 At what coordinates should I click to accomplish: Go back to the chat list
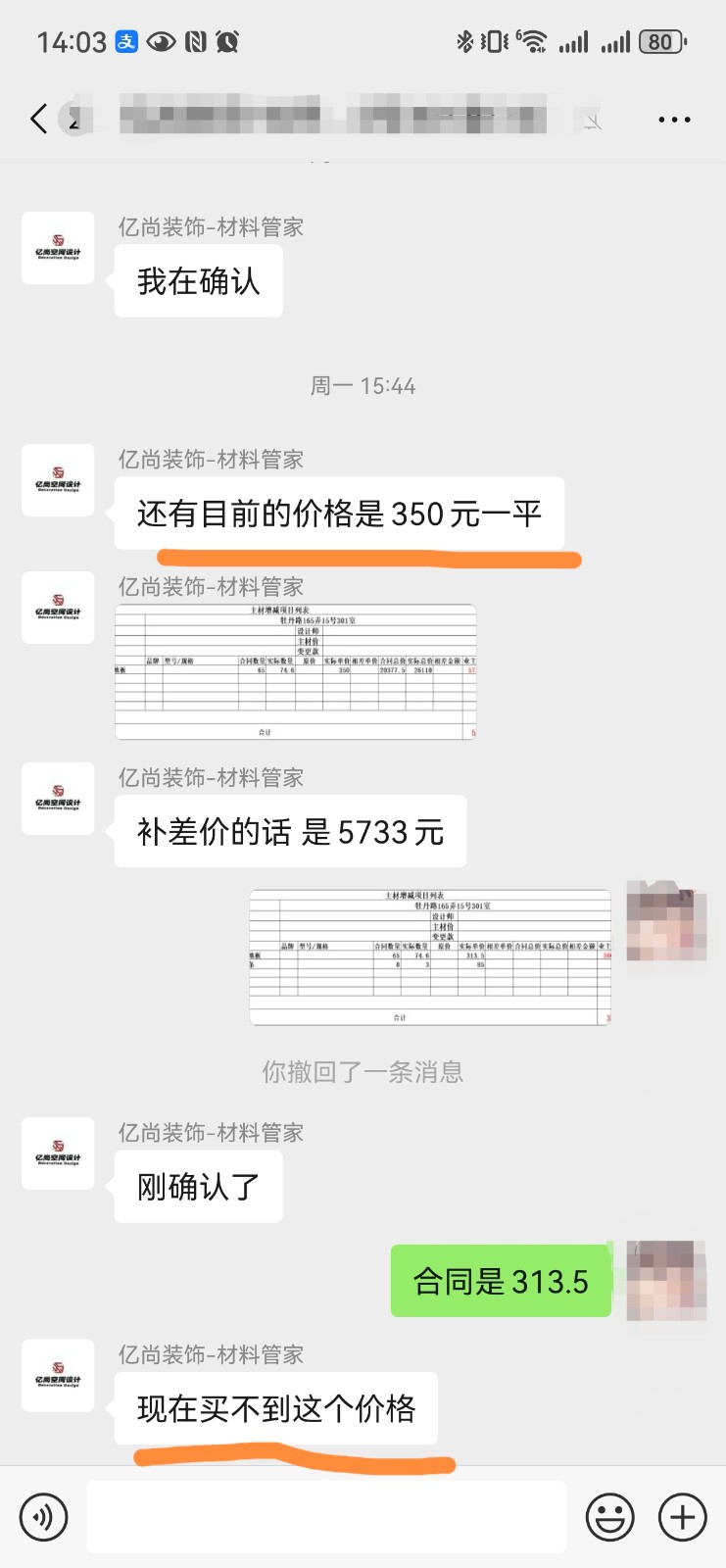pos(39,120)
